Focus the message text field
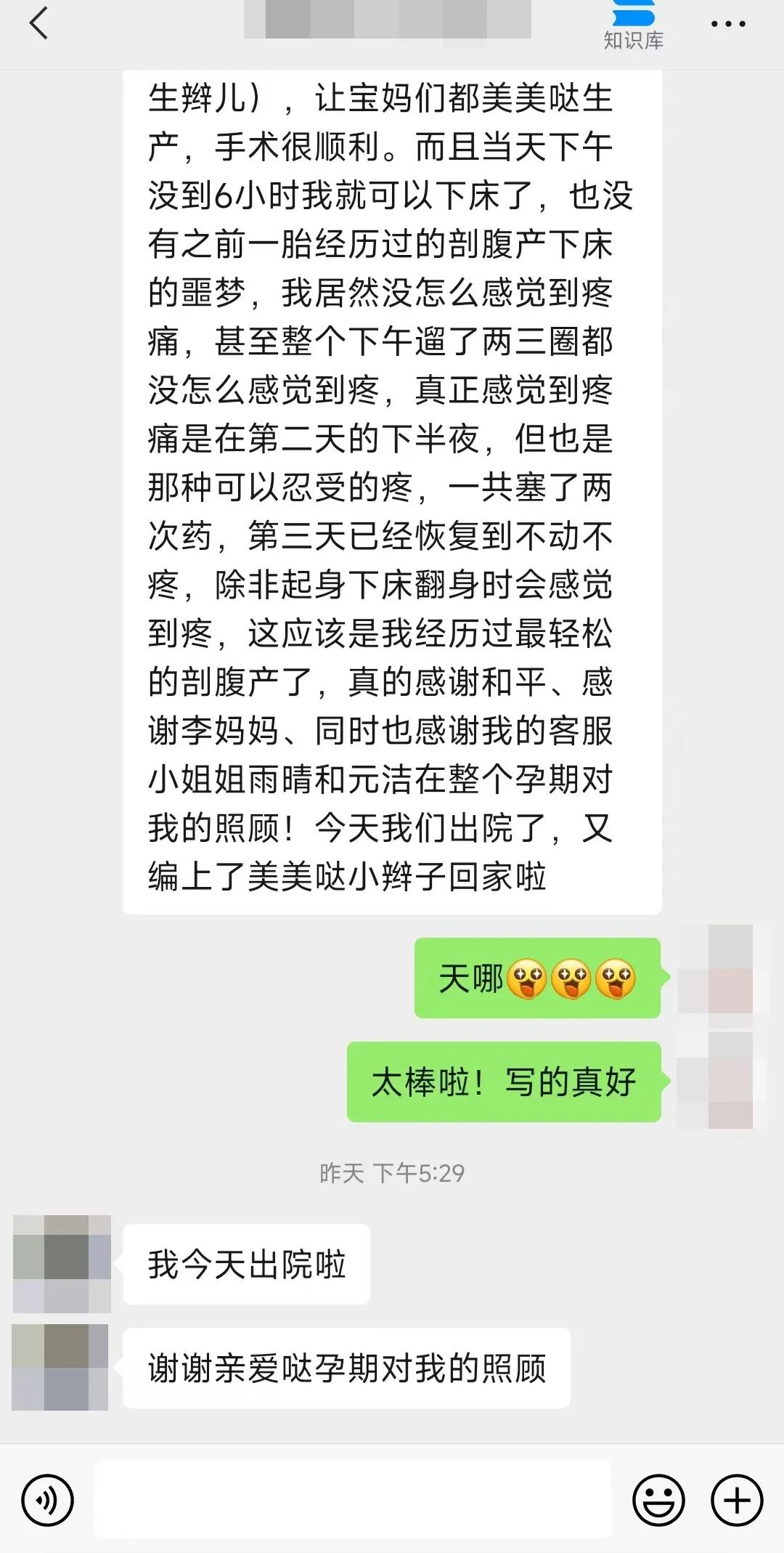The width and height of the screenshot is (784, 1553). click(353, 1499)
